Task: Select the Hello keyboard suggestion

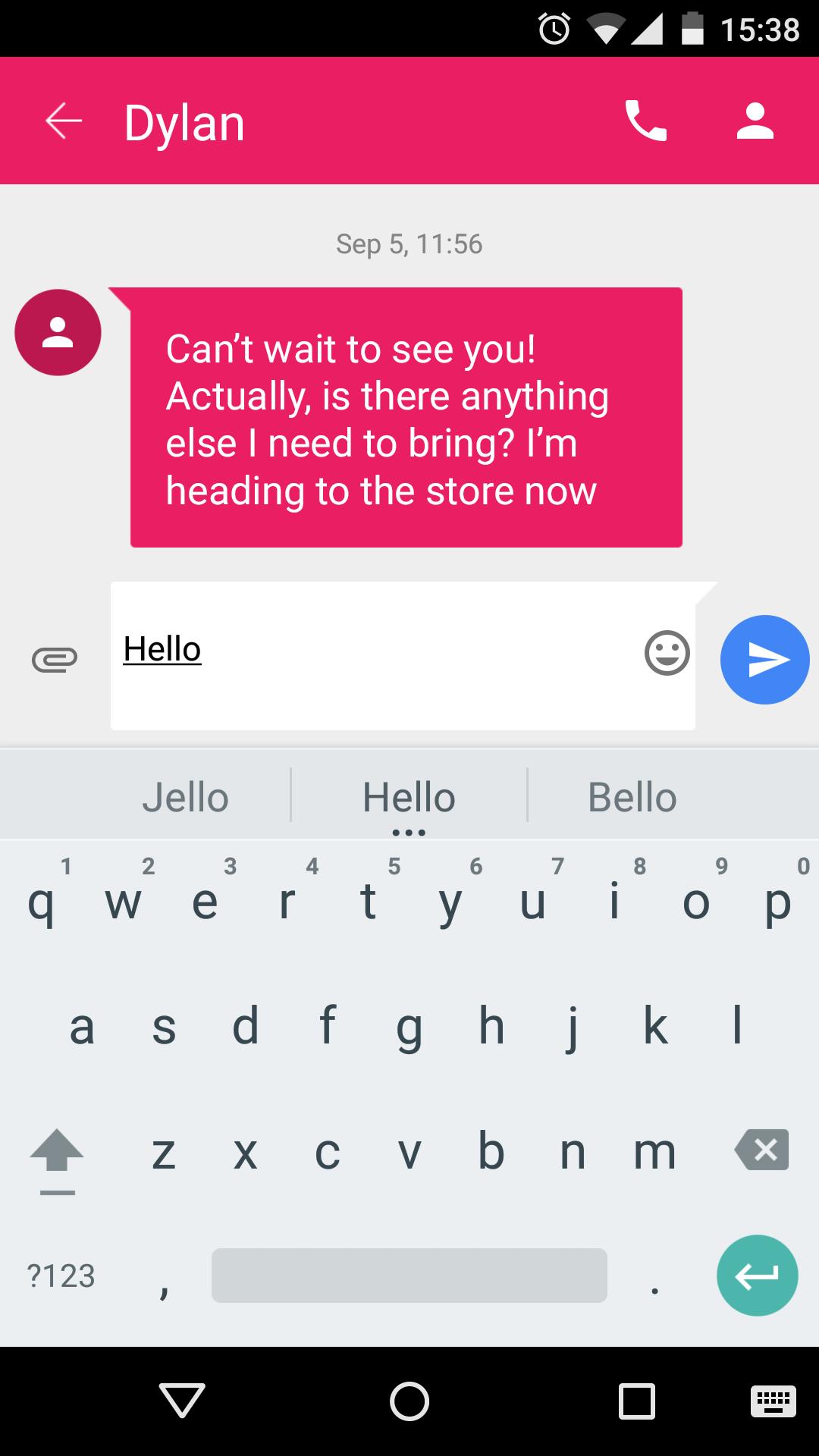Action: pos(409,797)
